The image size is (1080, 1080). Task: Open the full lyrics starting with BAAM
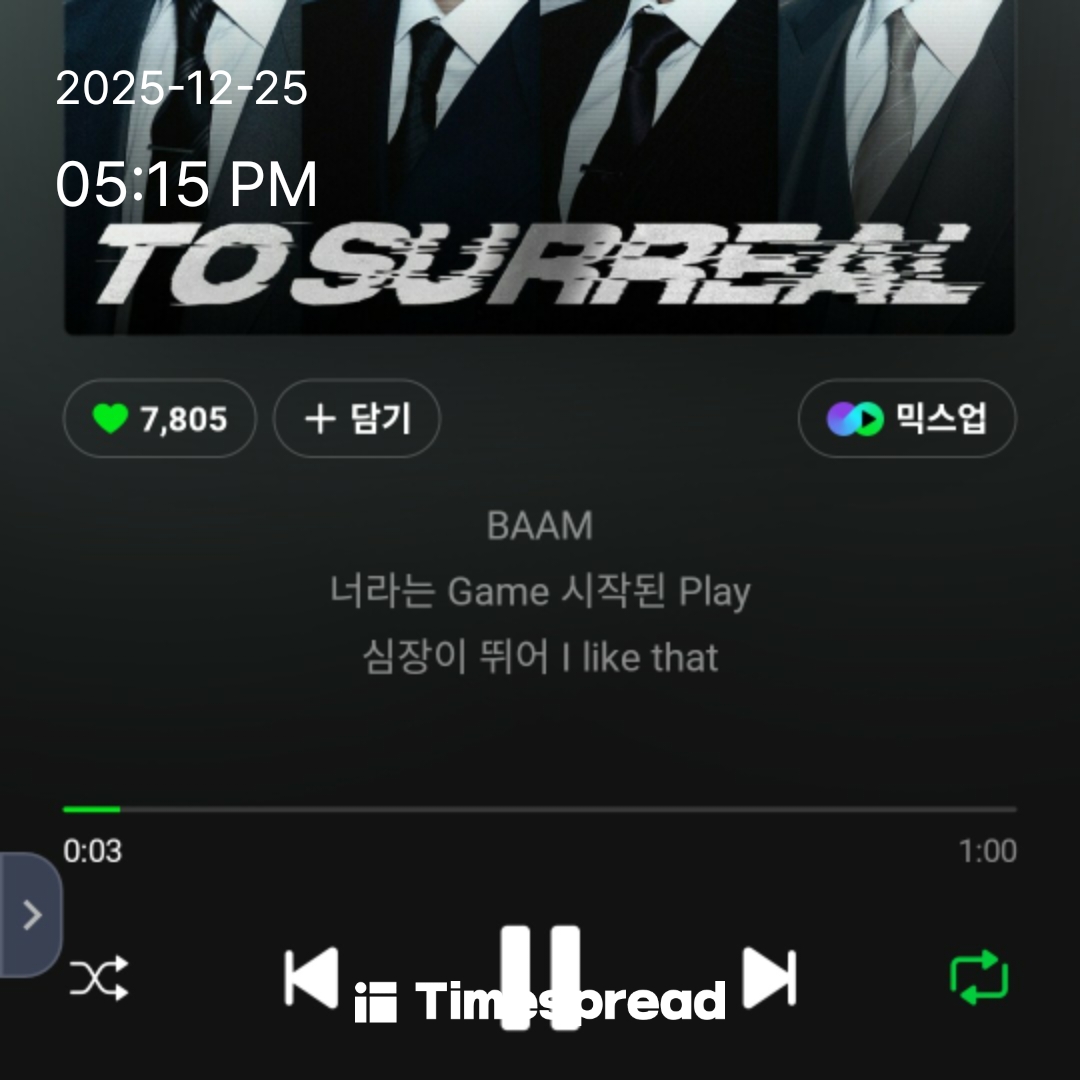point(540,592)
